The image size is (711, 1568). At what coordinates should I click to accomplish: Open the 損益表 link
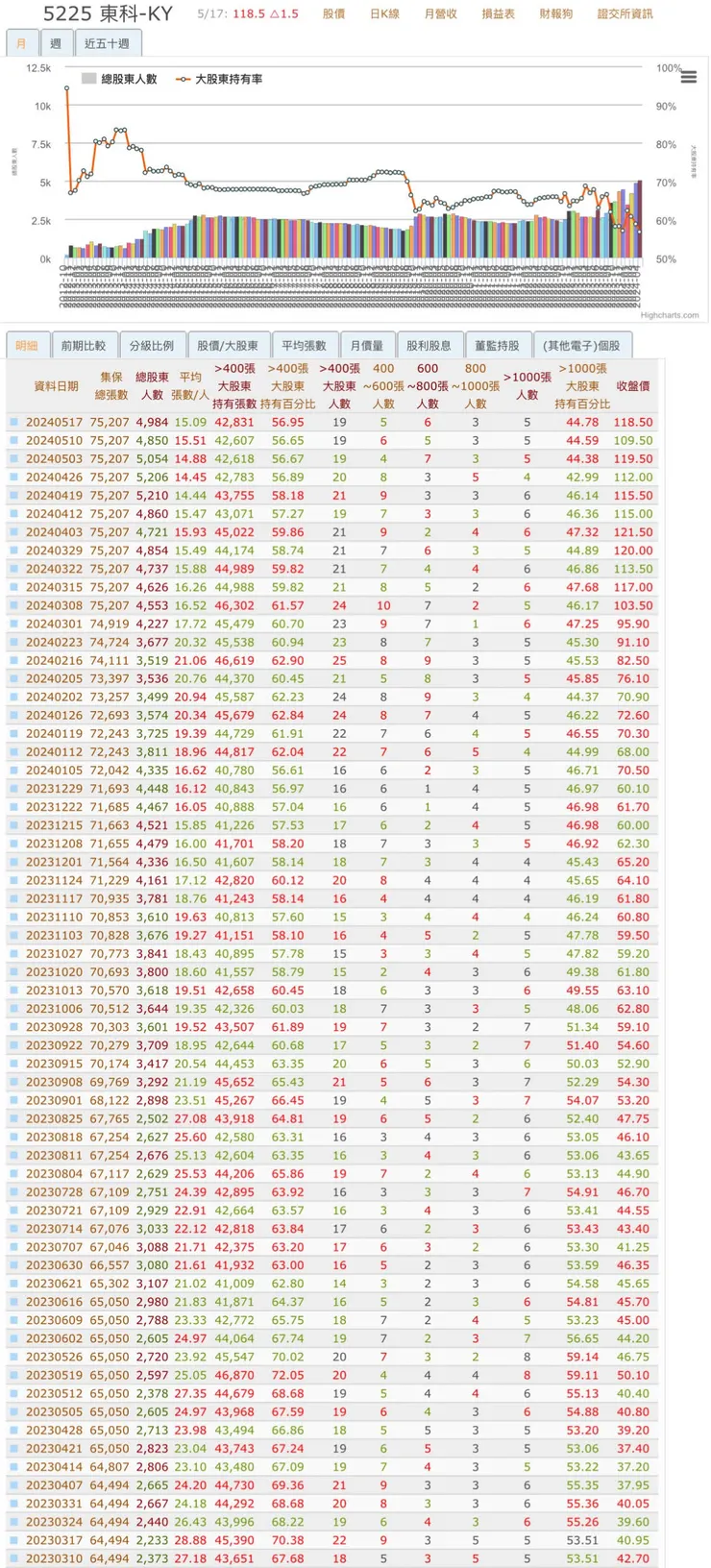coord(498,13)
